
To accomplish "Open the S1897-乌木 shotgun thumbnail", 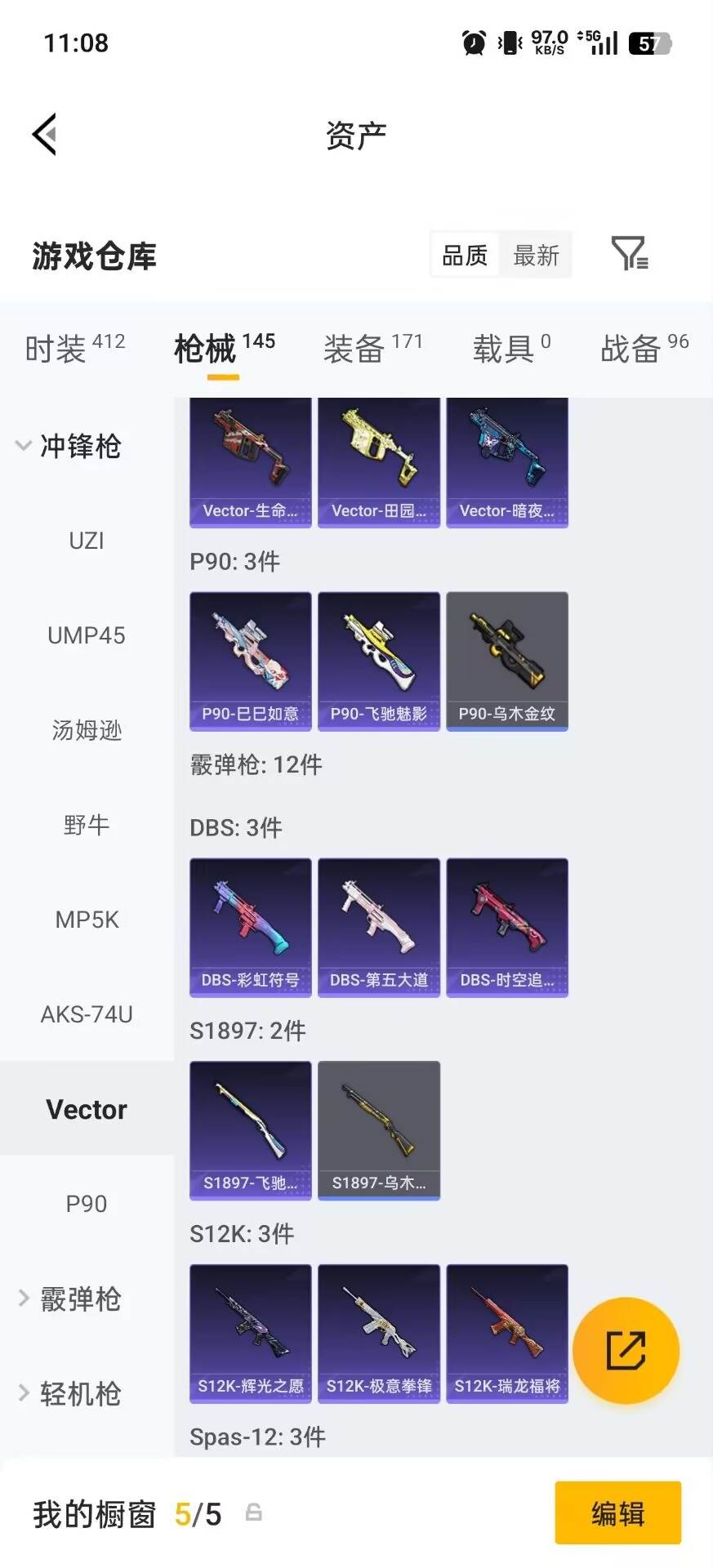I will (x=379, y=1130).
